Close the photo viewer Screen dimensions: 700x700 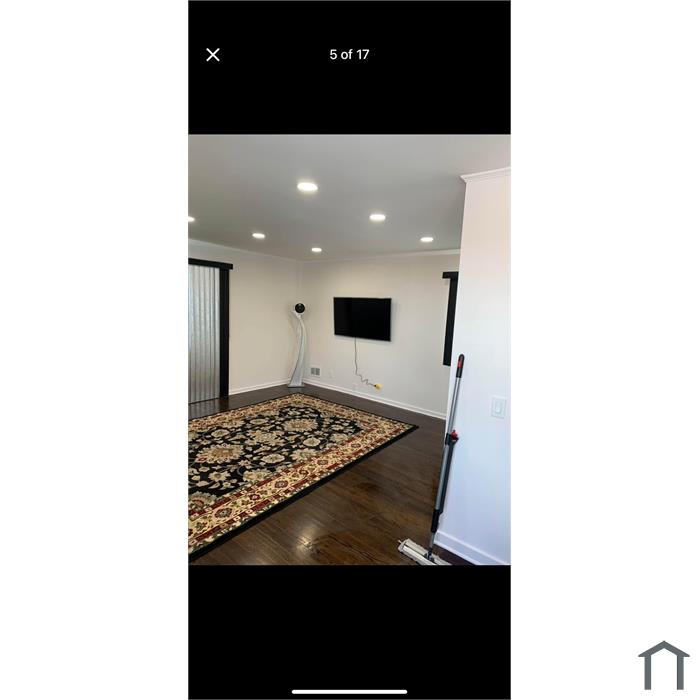pyautogui.click(x=213, y=55)
